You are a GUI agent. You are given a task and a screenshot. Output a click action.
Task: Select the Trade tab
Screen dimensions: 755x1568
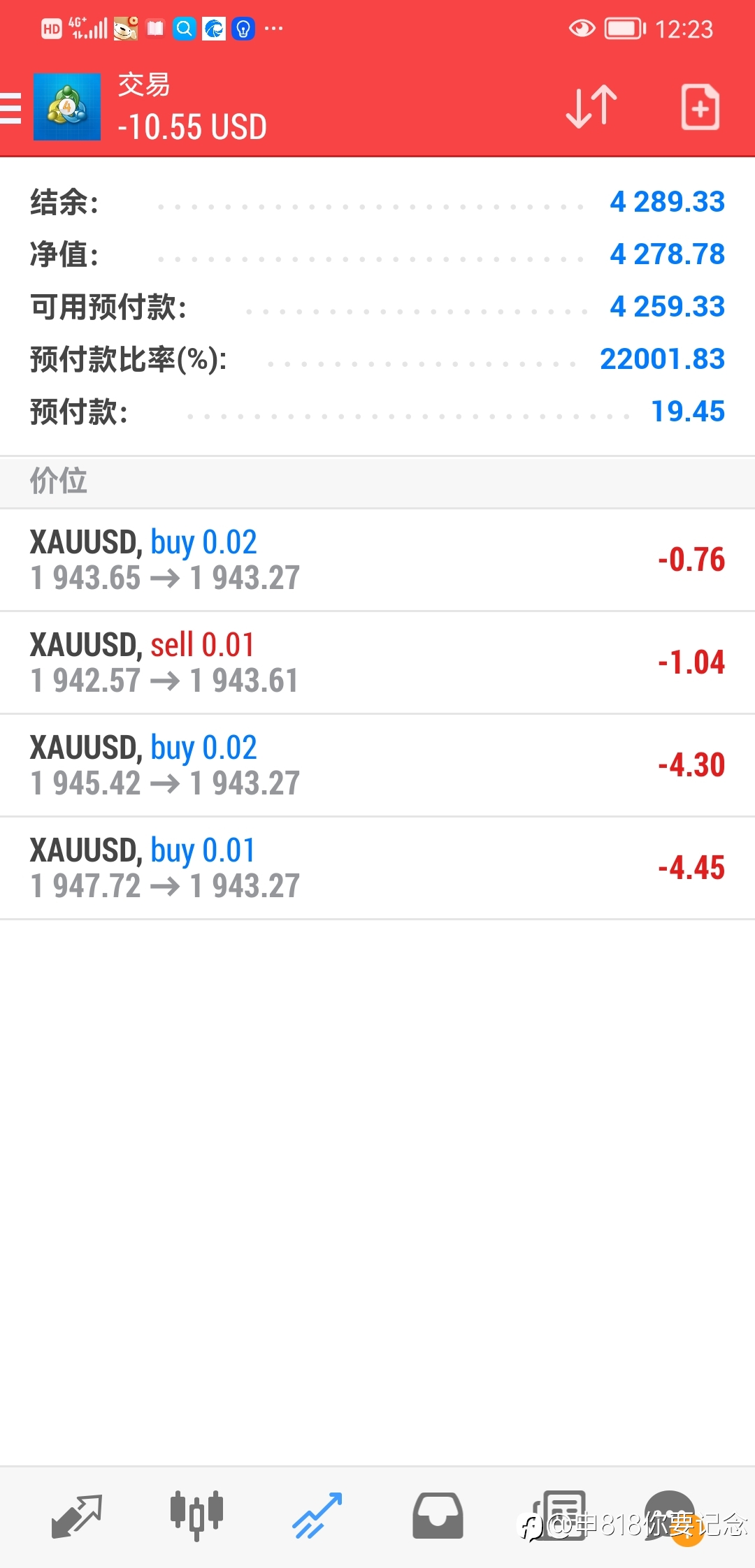coord(317,1516)
